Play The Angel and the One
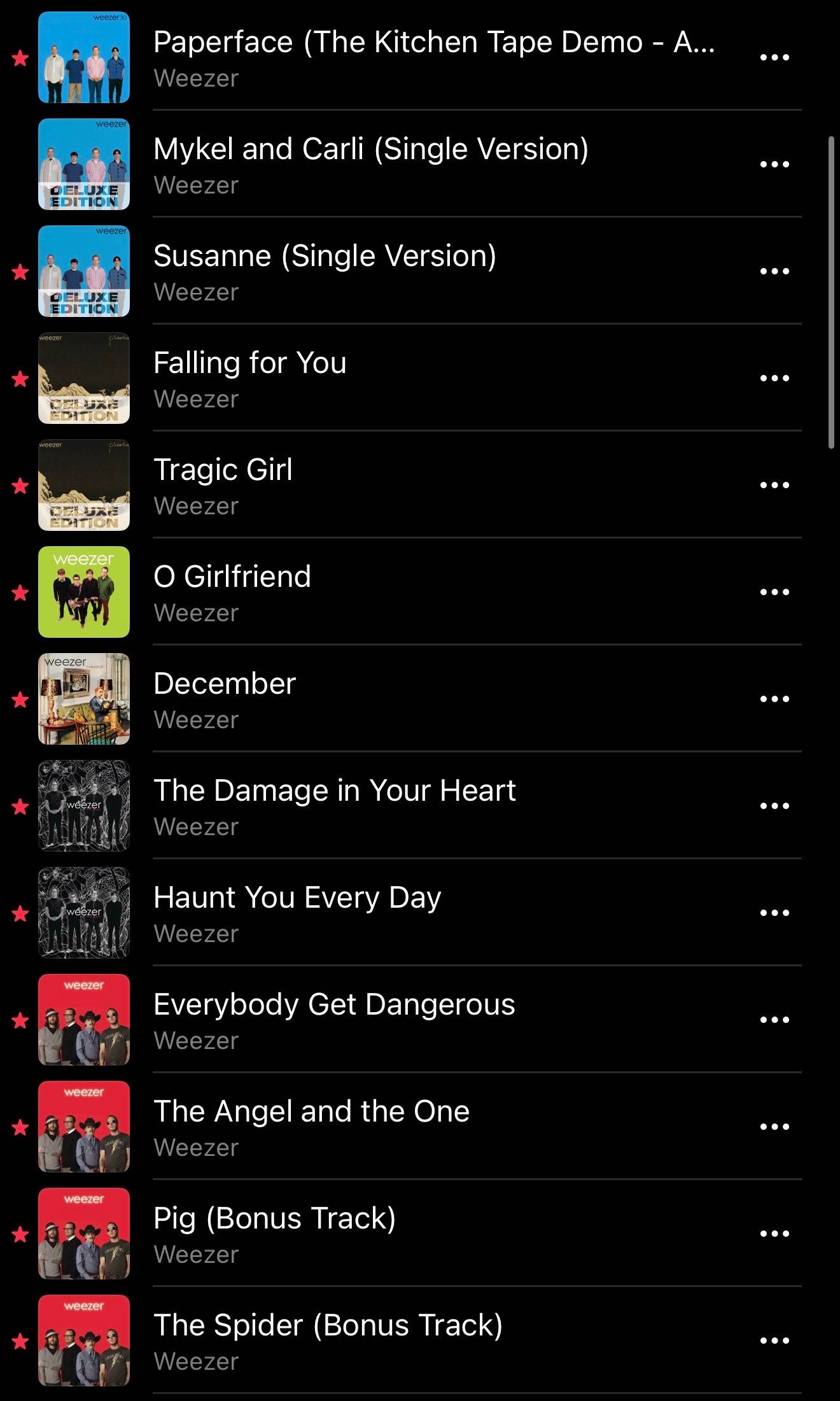The height and width of the screenshot is (1401, 840). click(x=311, y=1113)
